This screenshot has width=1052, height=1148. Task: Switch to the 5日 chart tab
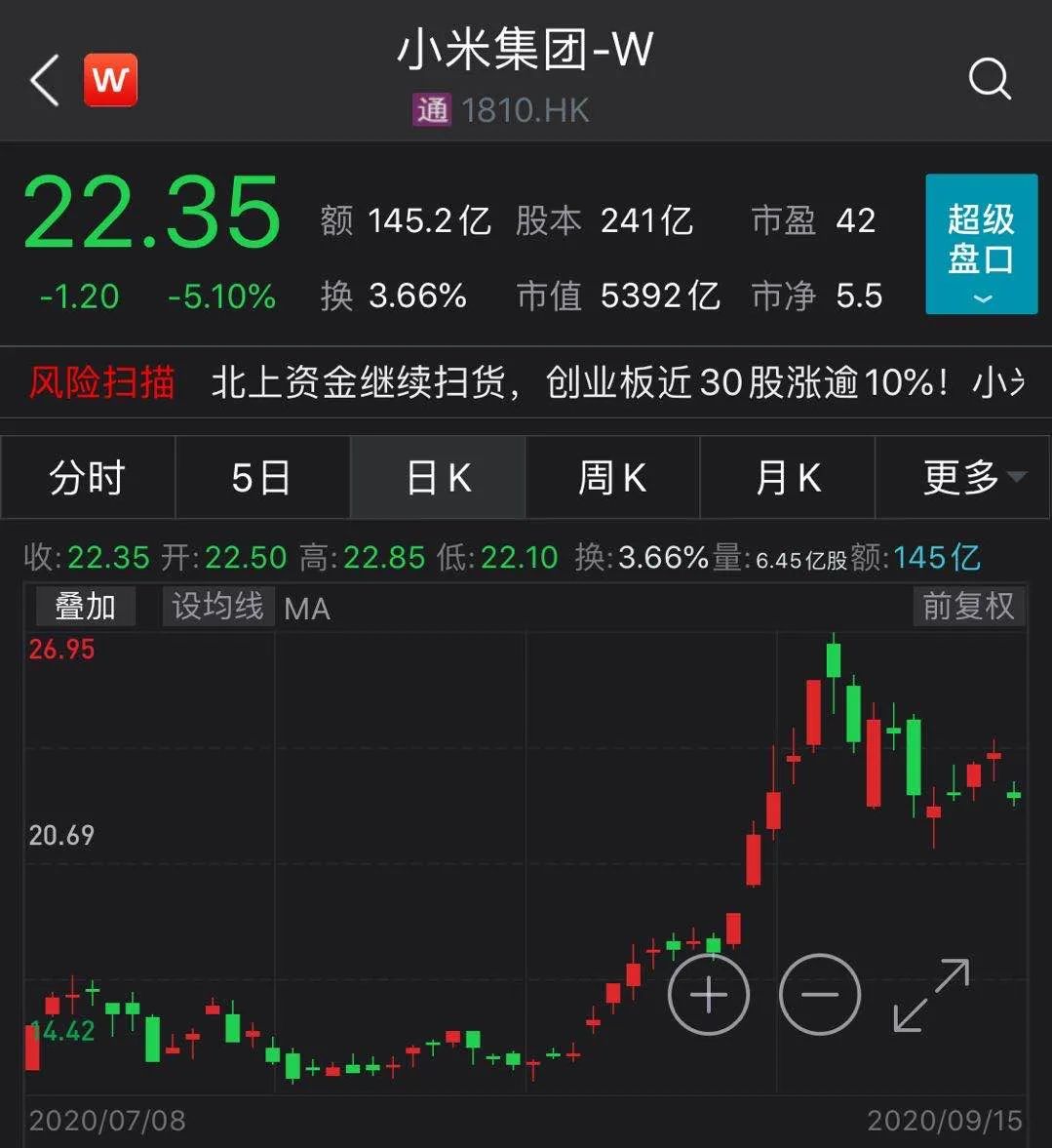261,478
